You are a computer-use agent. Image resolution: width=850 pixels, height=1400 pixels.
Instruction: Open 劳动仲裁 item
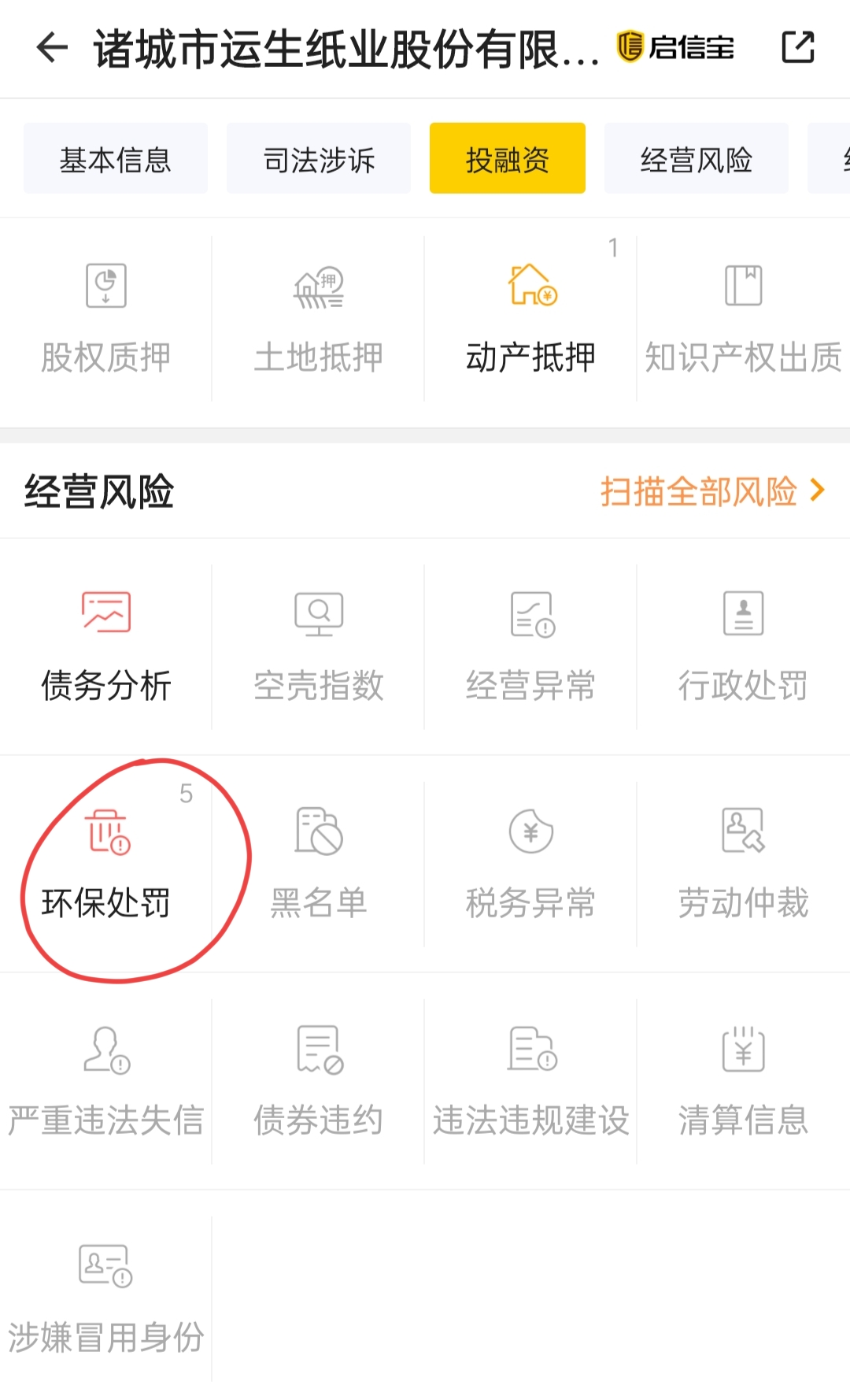(x=744, y=865)
